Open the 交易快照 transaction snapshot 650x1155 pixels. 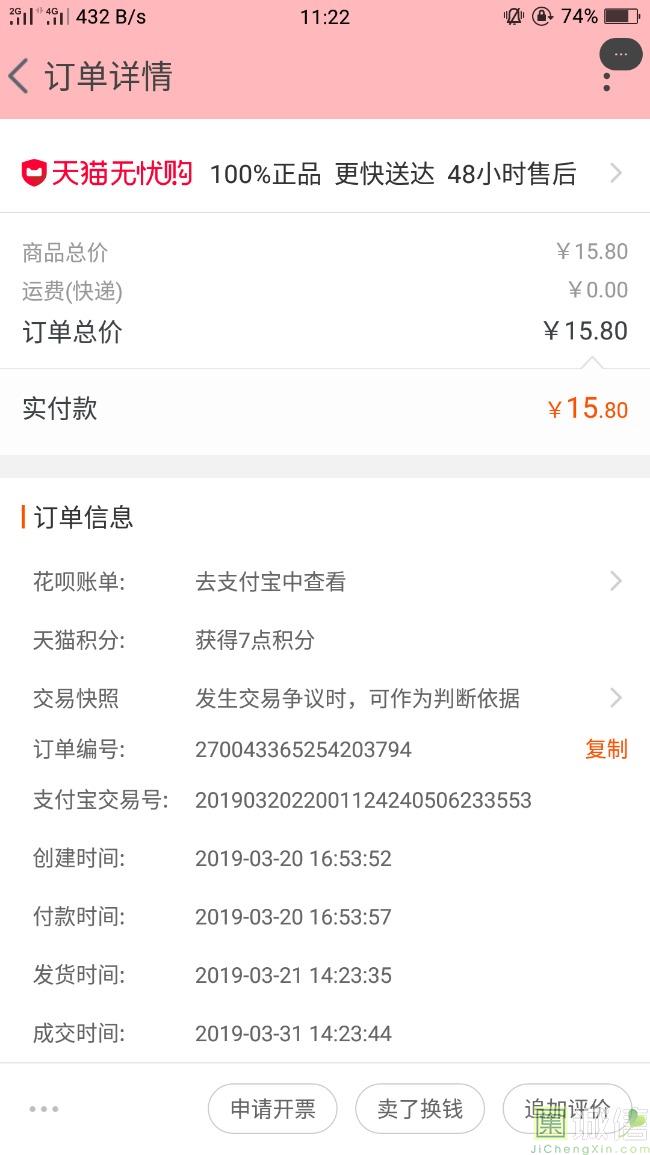(325, 698)
